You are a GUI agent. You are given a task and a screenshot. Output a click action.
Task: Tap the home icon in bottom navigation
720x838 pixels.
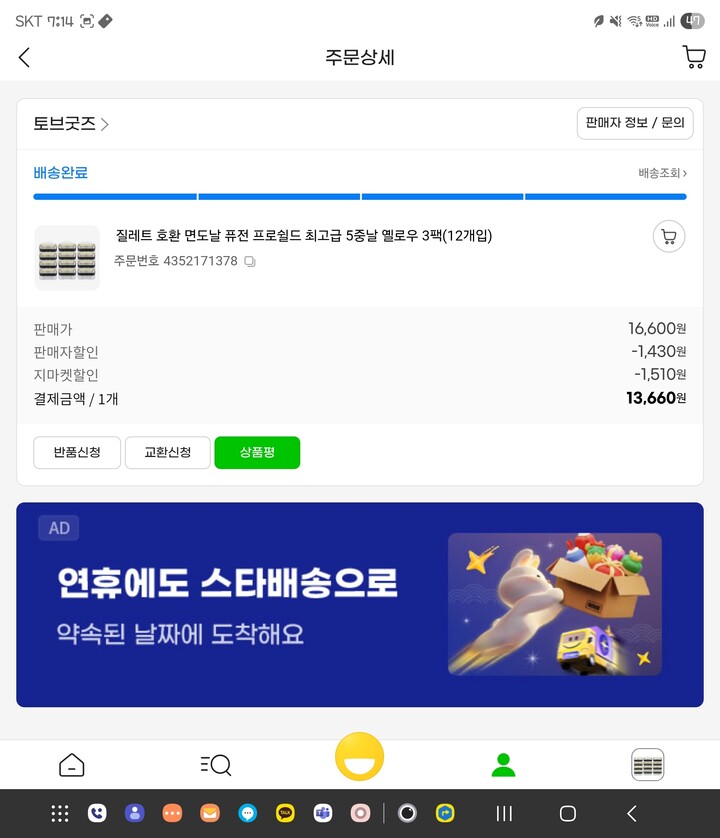pos(71,763)
